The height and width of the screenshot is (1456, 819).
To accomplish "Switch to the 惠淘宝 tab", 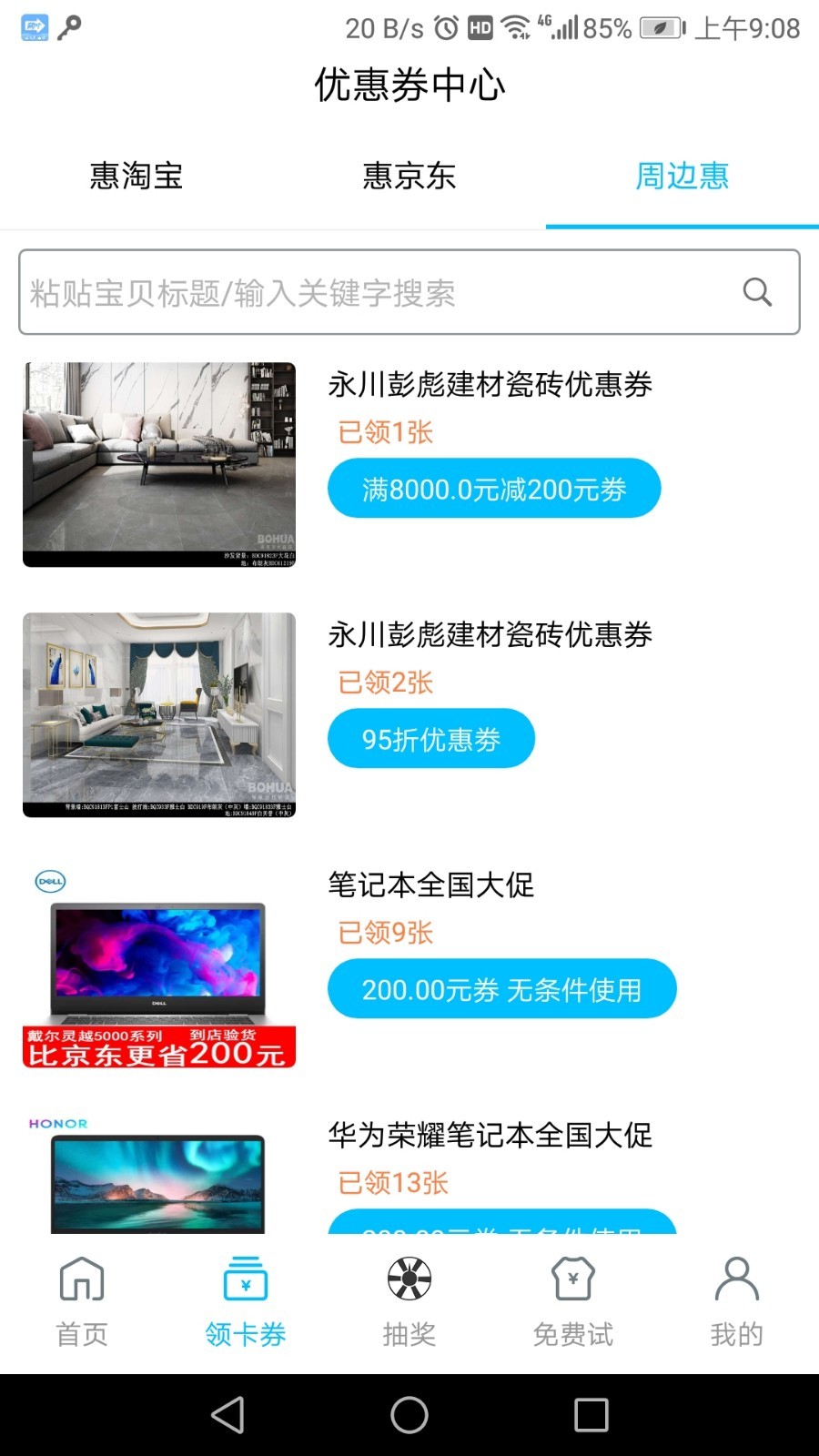I will click(x=136, y=176).
